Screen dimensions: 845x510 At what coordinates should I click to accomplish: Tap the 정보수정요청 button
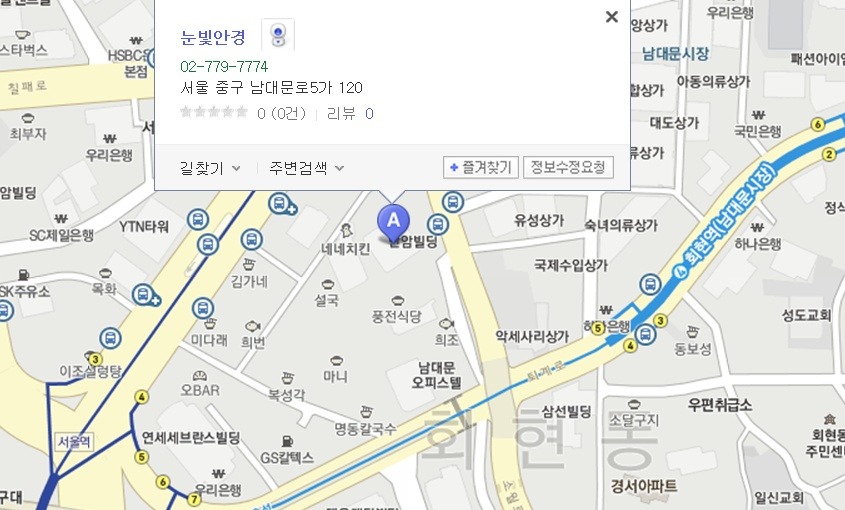(568, 167)
